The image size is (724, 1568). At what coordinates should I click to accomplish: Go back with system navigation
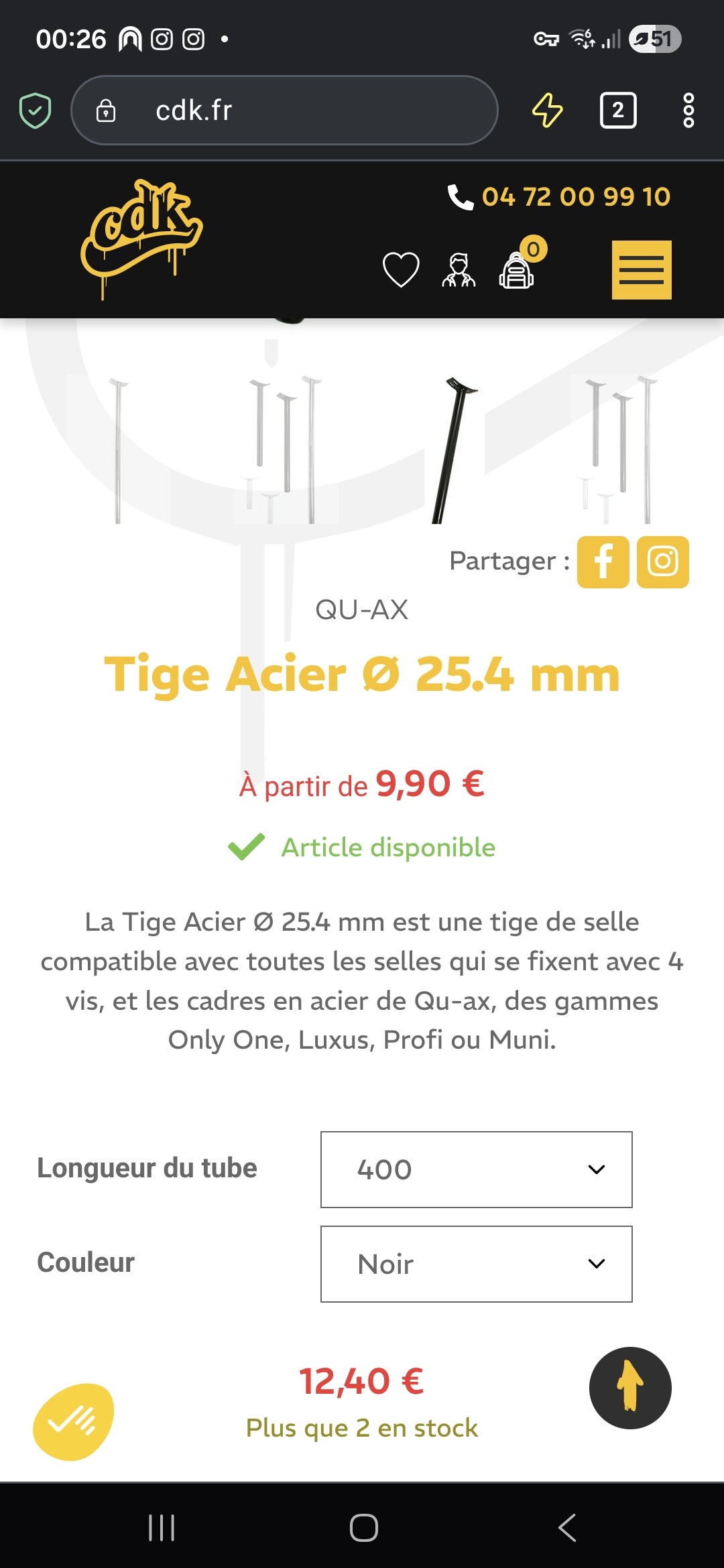click(x=566, y=1528)
